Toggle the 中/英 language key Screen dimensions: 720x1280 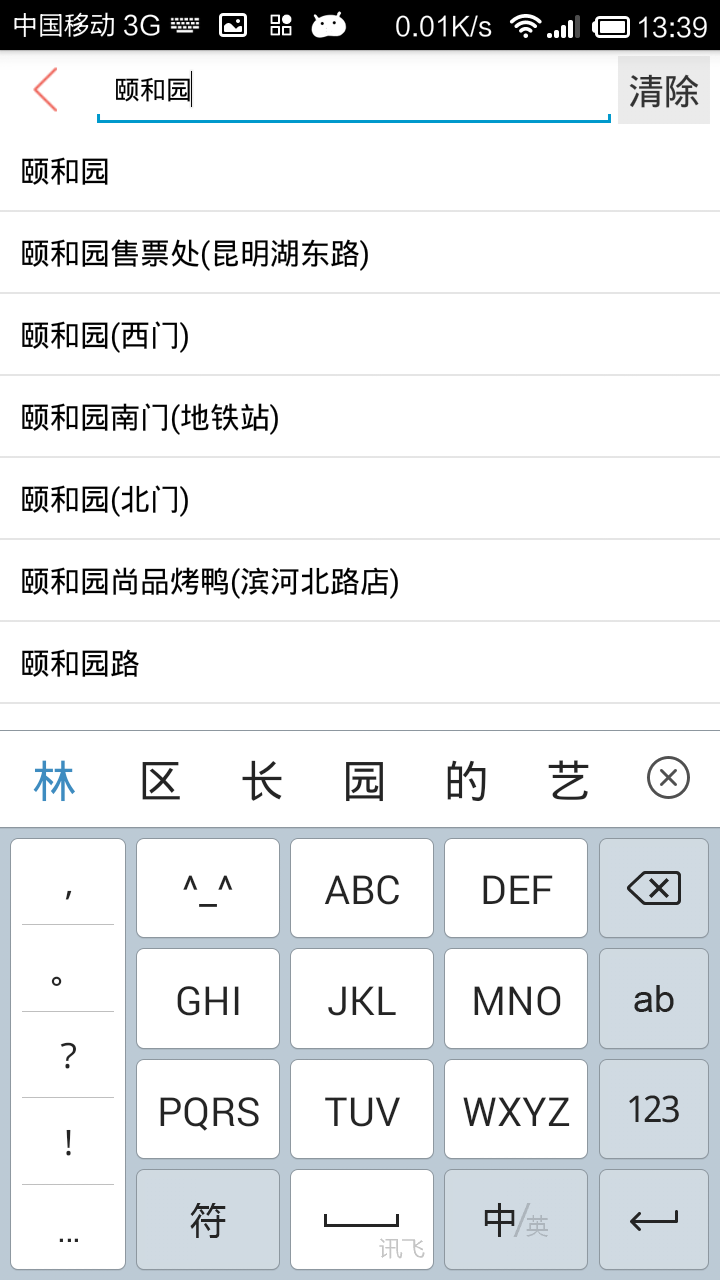(516, 1221)
